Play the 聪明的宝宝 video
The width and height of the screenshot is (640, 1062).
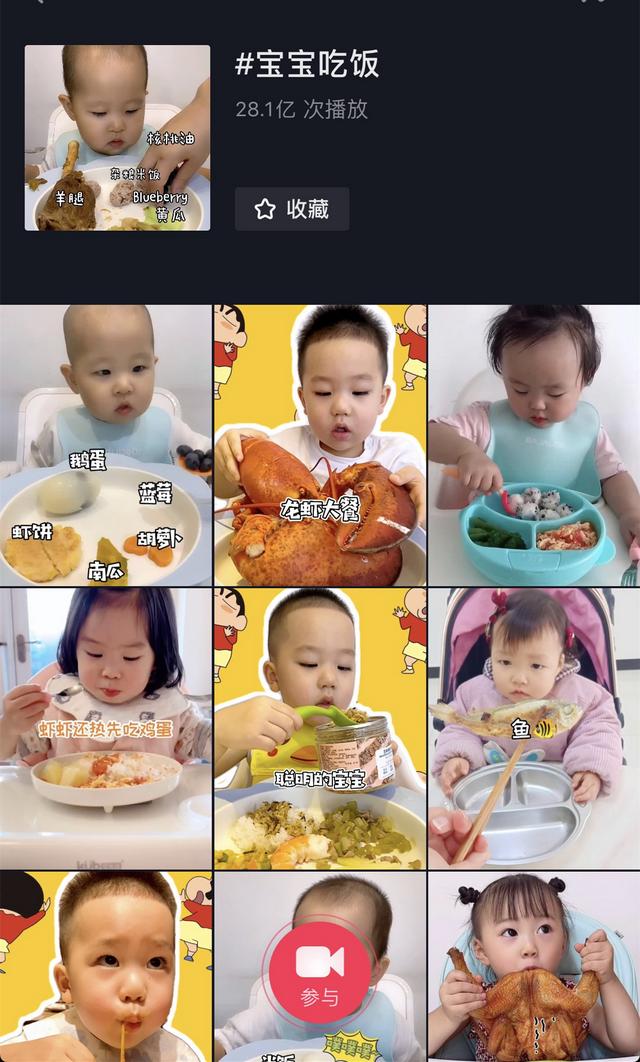pos(320,728)
